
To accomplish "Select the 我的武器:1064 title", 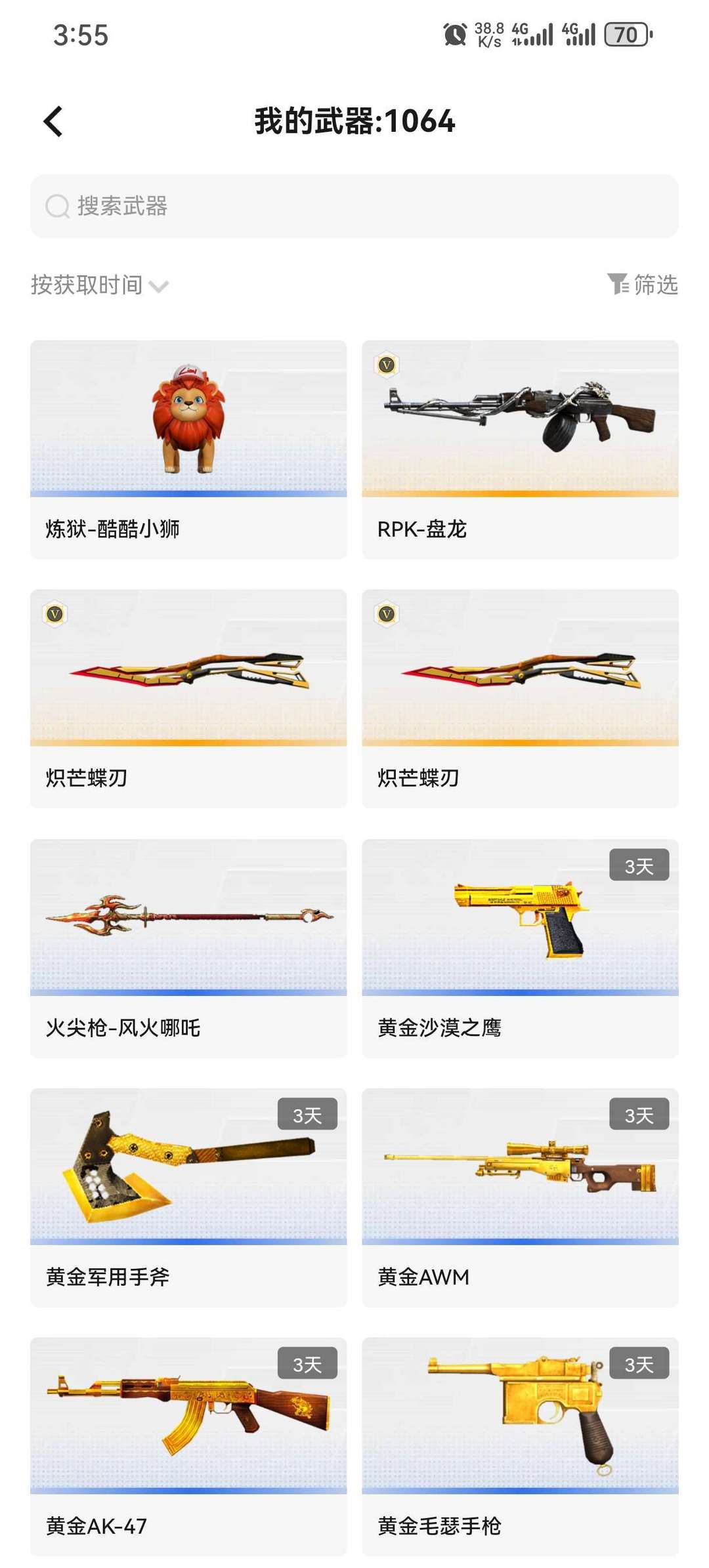I will (354, 121).
